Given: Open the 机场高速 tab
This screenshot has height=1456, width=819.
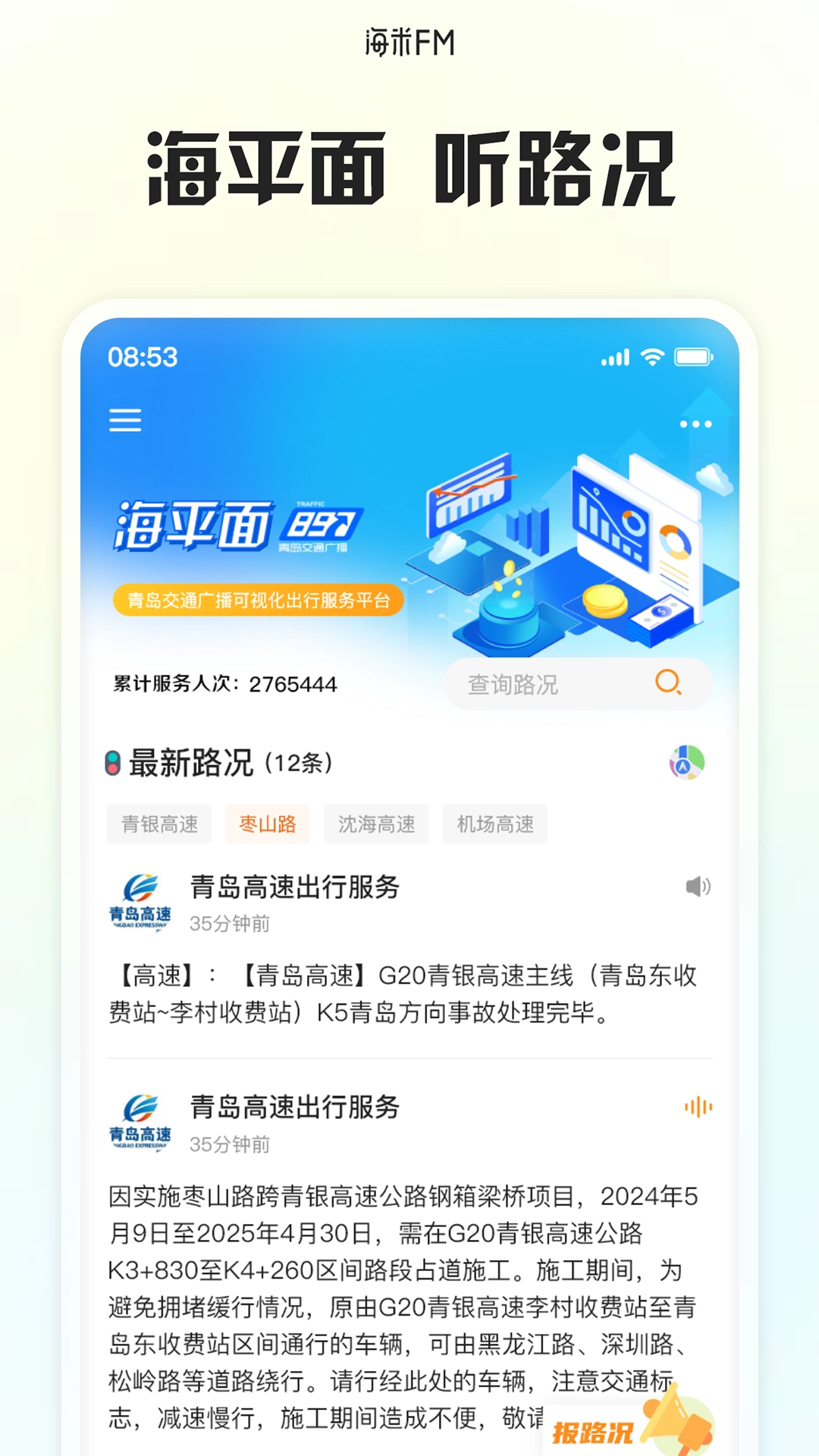Looking at the screenshot, I should pyautogui.click(x=494, y=824).
